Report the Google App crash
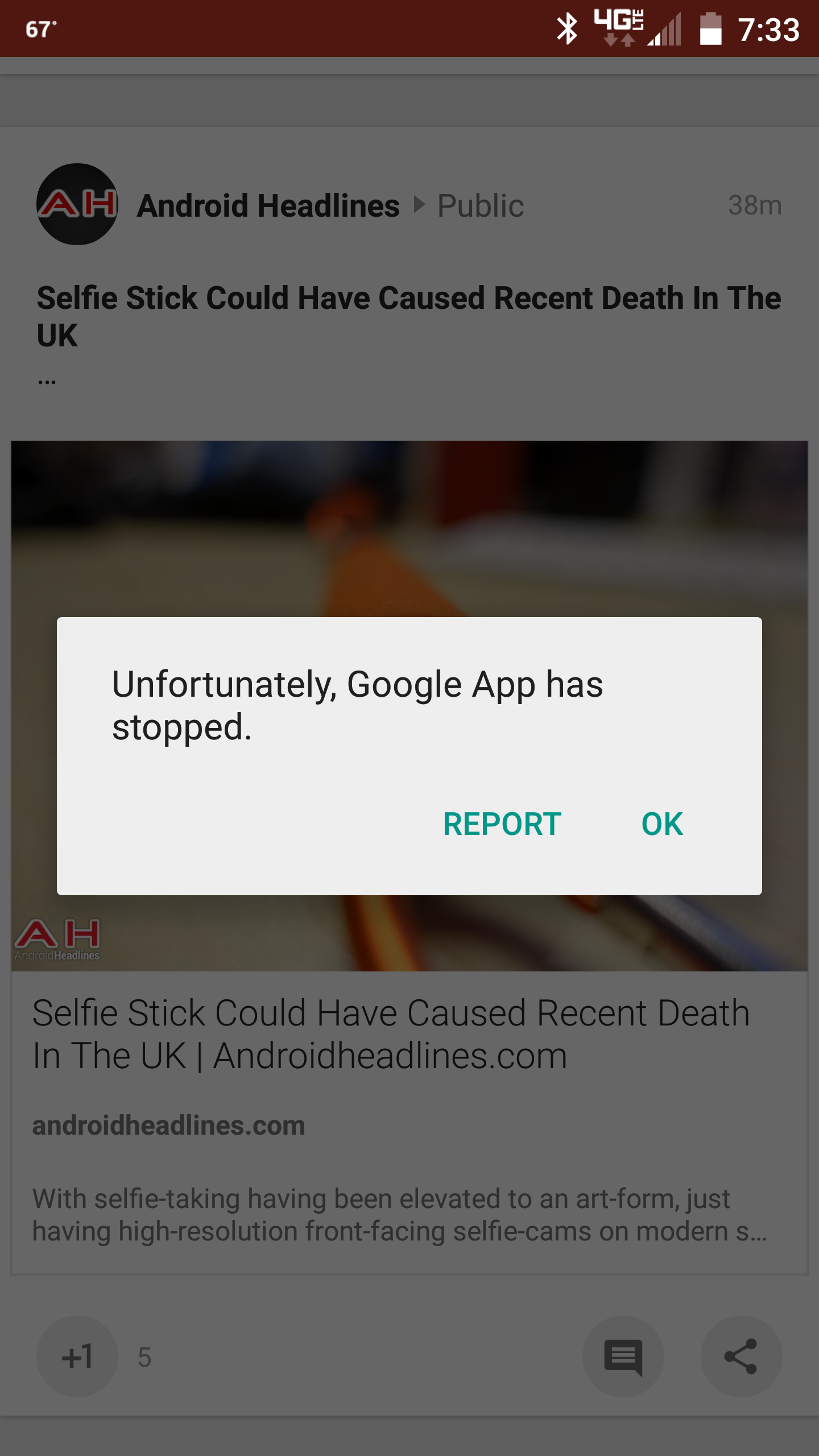 coord(502,824)
